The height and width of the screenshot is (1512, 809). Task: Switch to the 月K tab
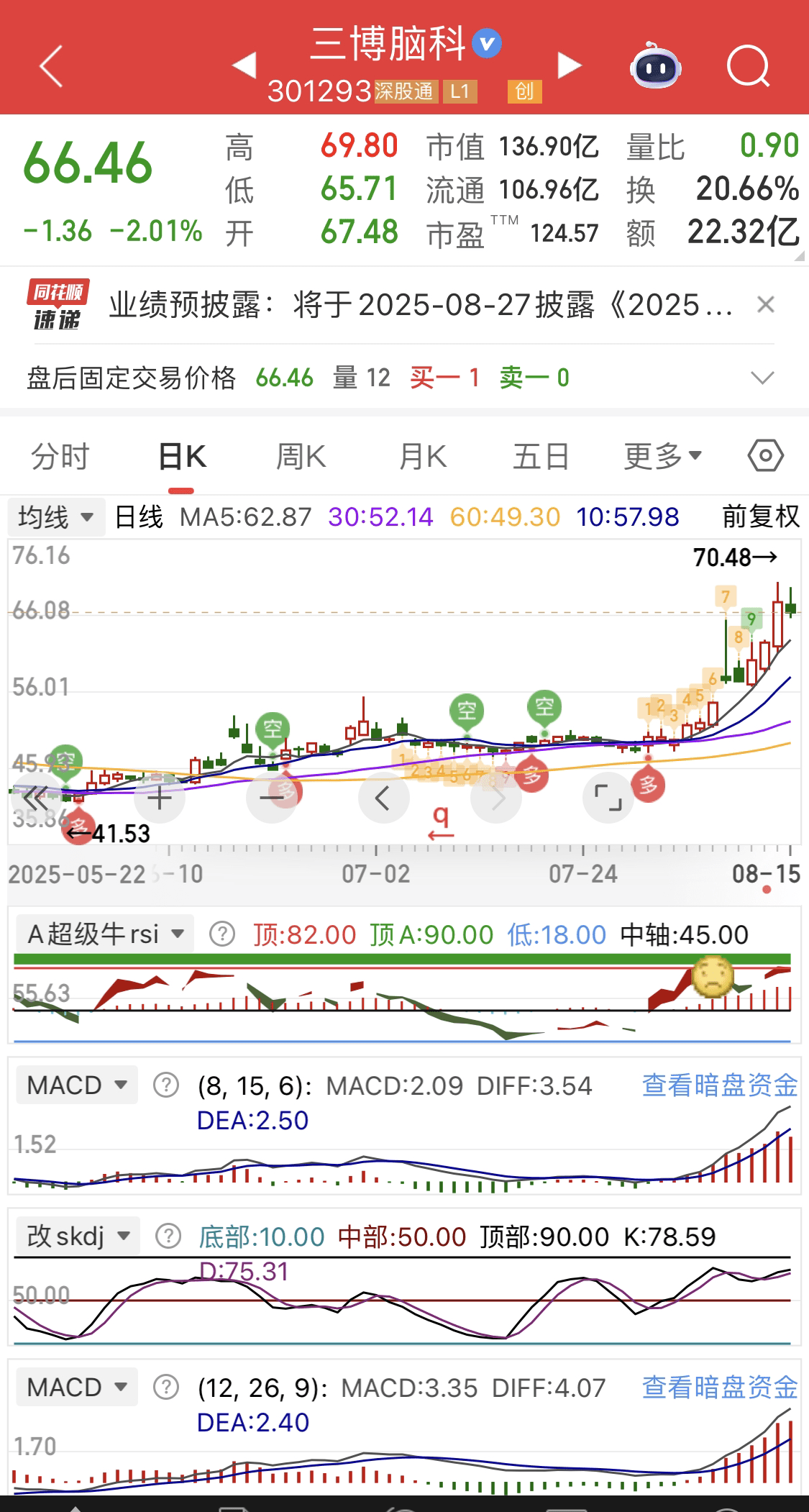(423, 457)
